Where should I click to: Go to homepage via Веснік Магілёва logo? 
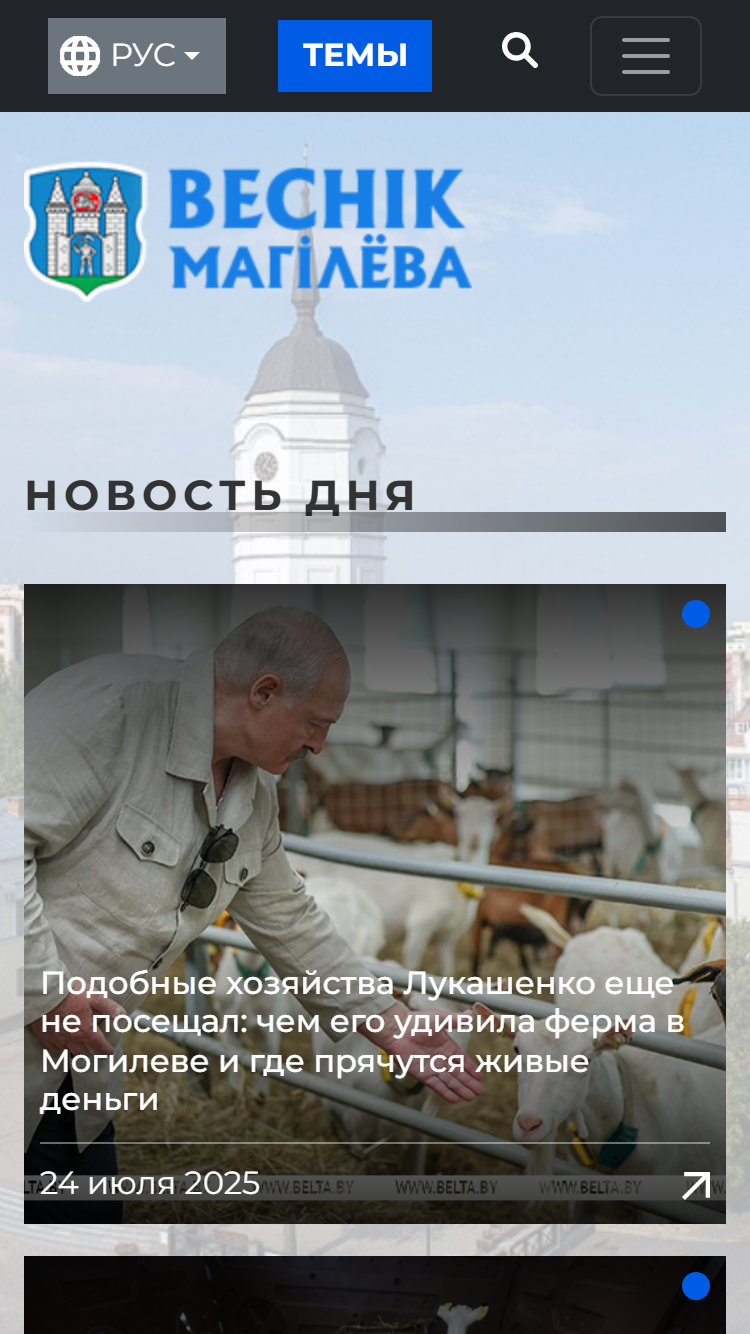pyautogui.click(x=248, y=231)
